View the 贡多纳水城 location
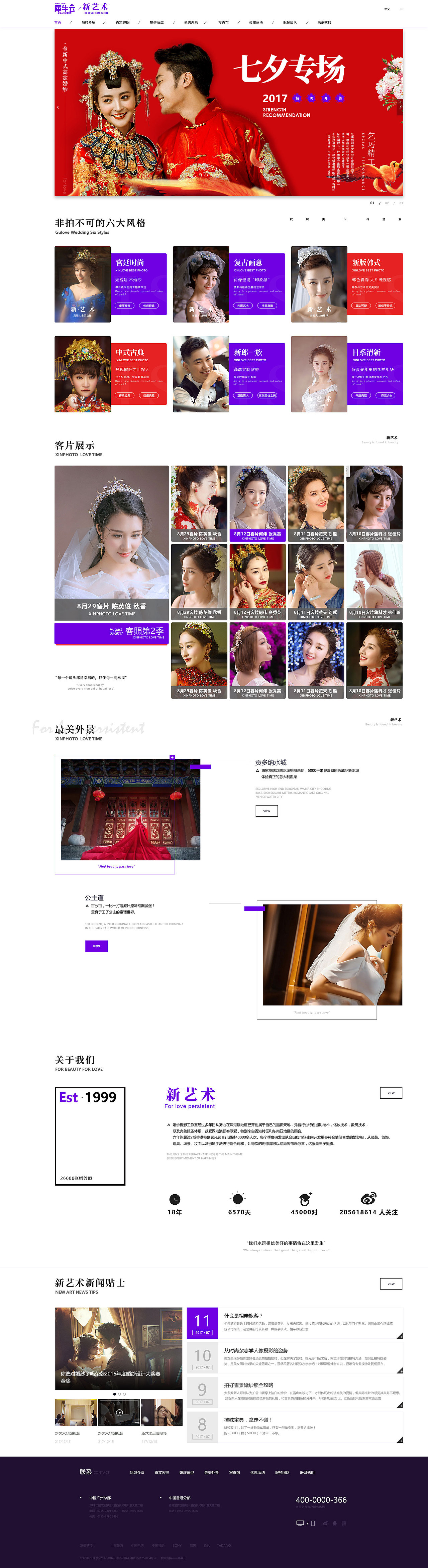This screenshot has height=1568, width=428. pos(266,811)
